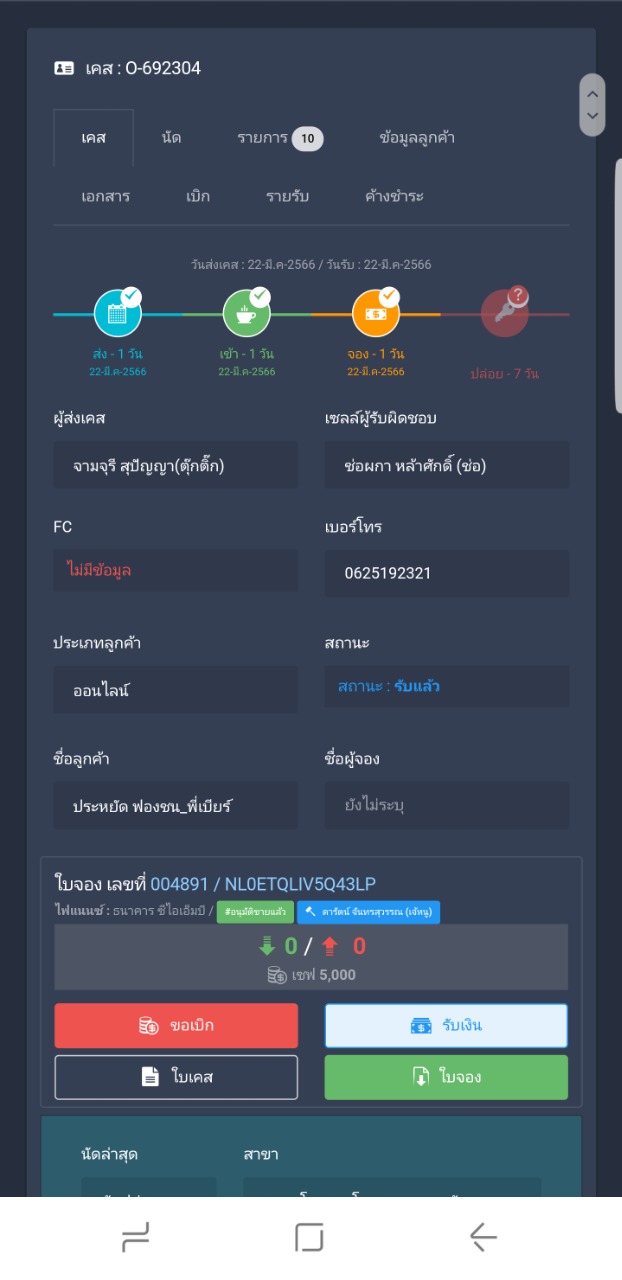
Task: Tap the up-down scroll handle at top right
Action: (x=592, y=105)
